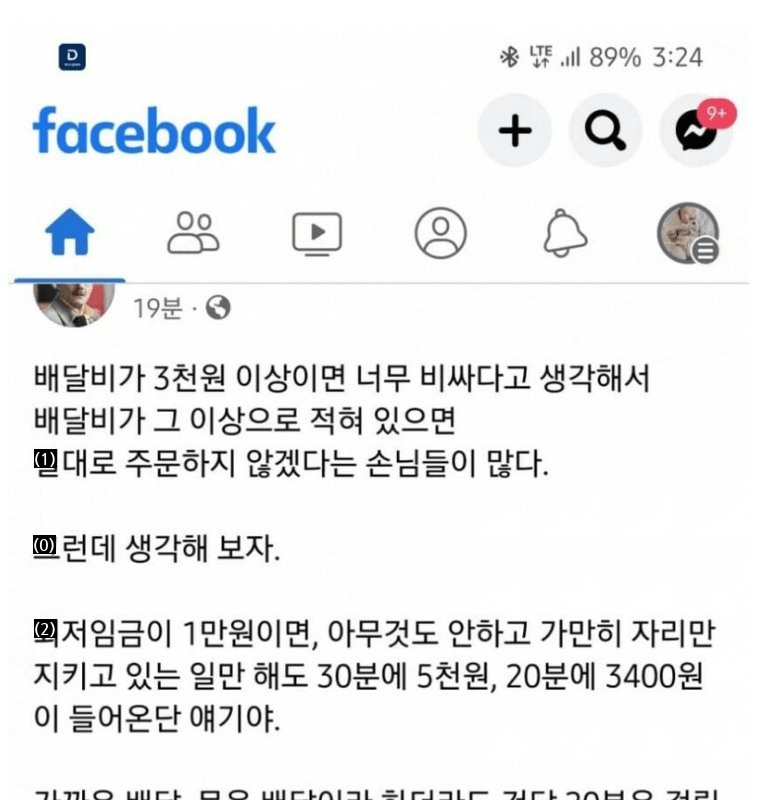The height and width of the screenshot is (800, 757).
Task: Open the Watch video tab
Action: (x=317, y=234)
